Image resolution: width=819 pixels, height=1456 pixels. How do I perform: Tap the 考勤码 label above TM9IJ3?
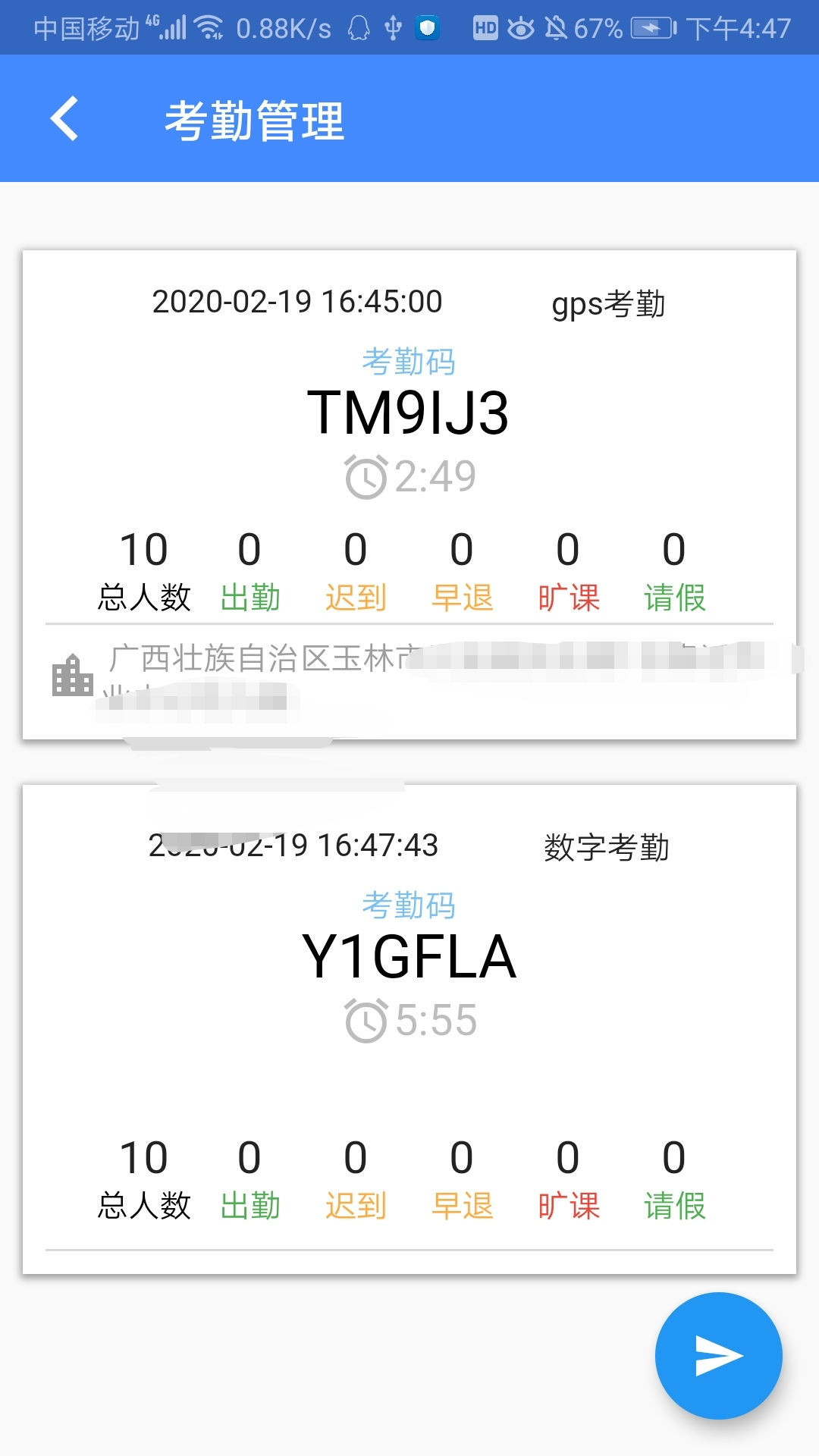tap(409, 362)
